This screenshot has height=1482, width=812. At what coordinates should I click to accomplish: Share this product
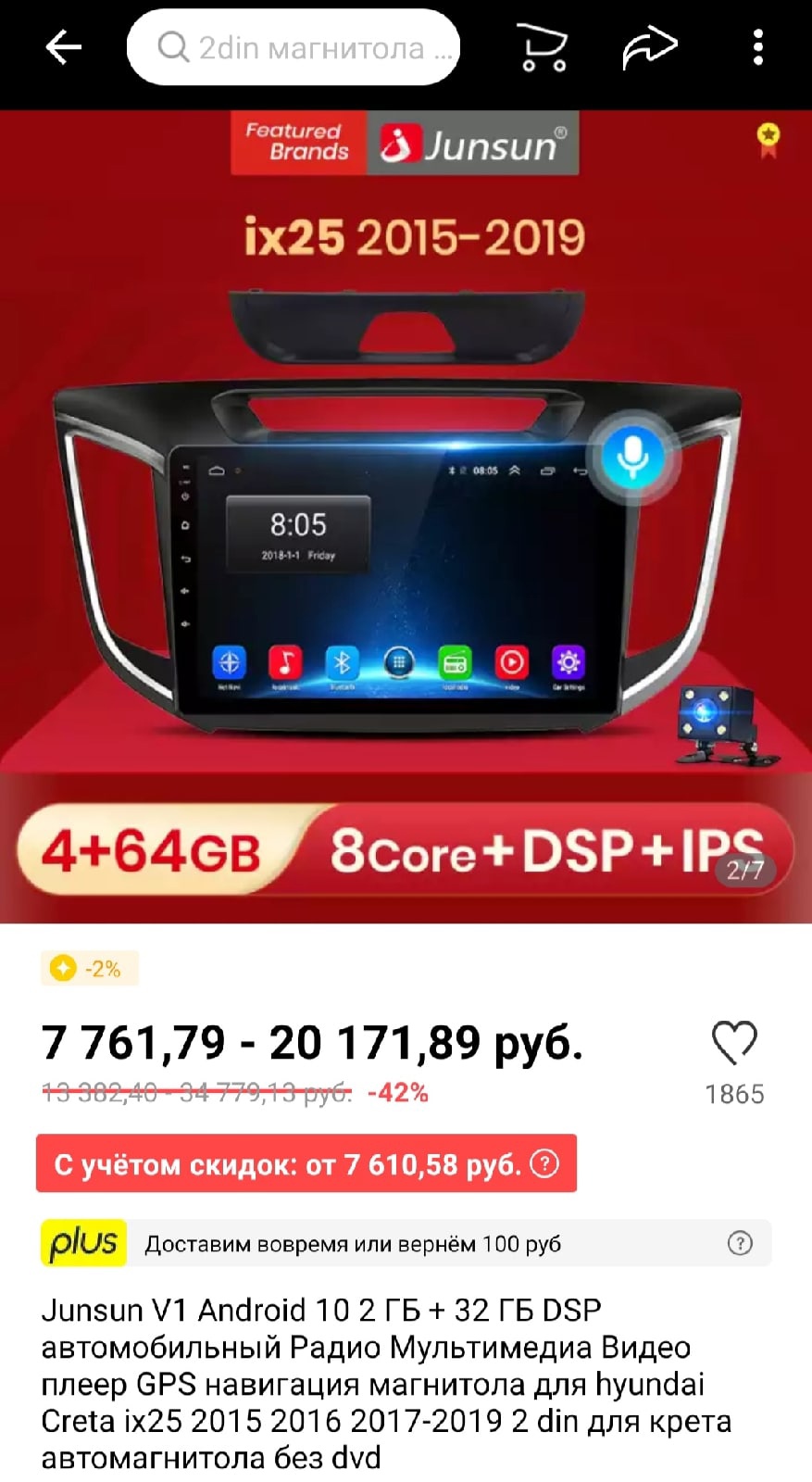point(650,47)
